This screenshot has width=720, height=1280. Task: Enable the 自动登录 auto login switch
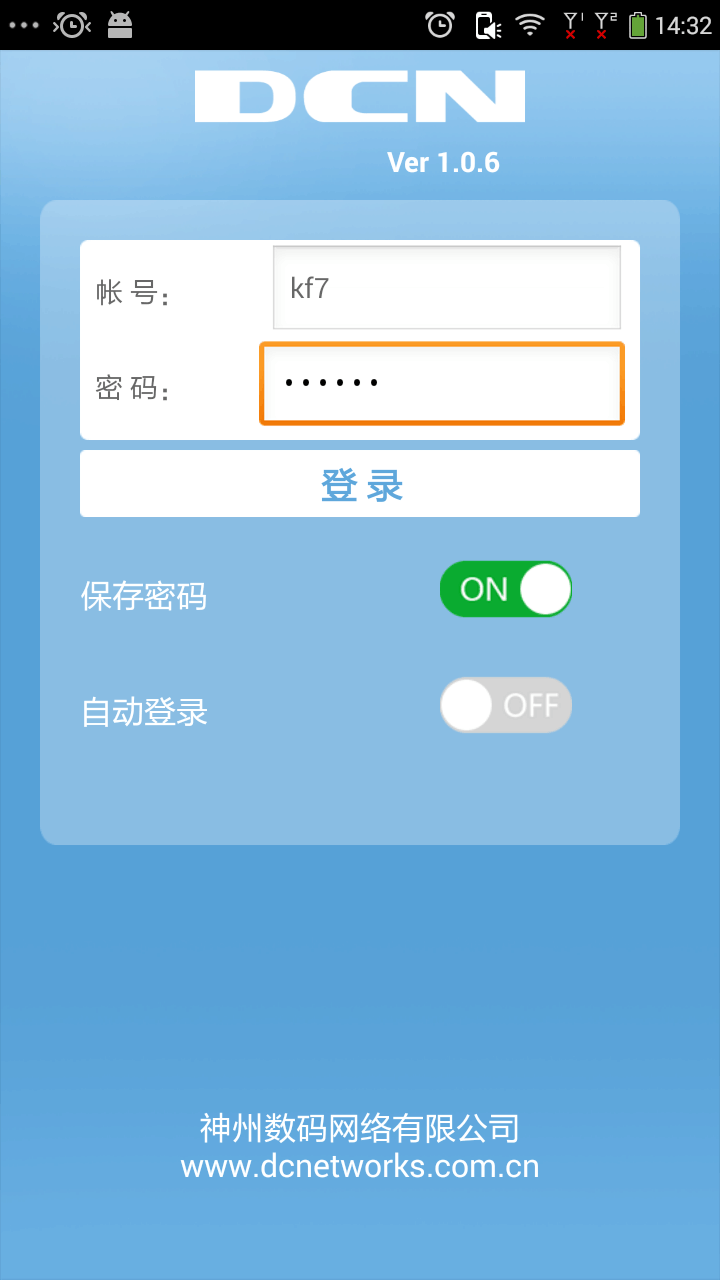505,705
